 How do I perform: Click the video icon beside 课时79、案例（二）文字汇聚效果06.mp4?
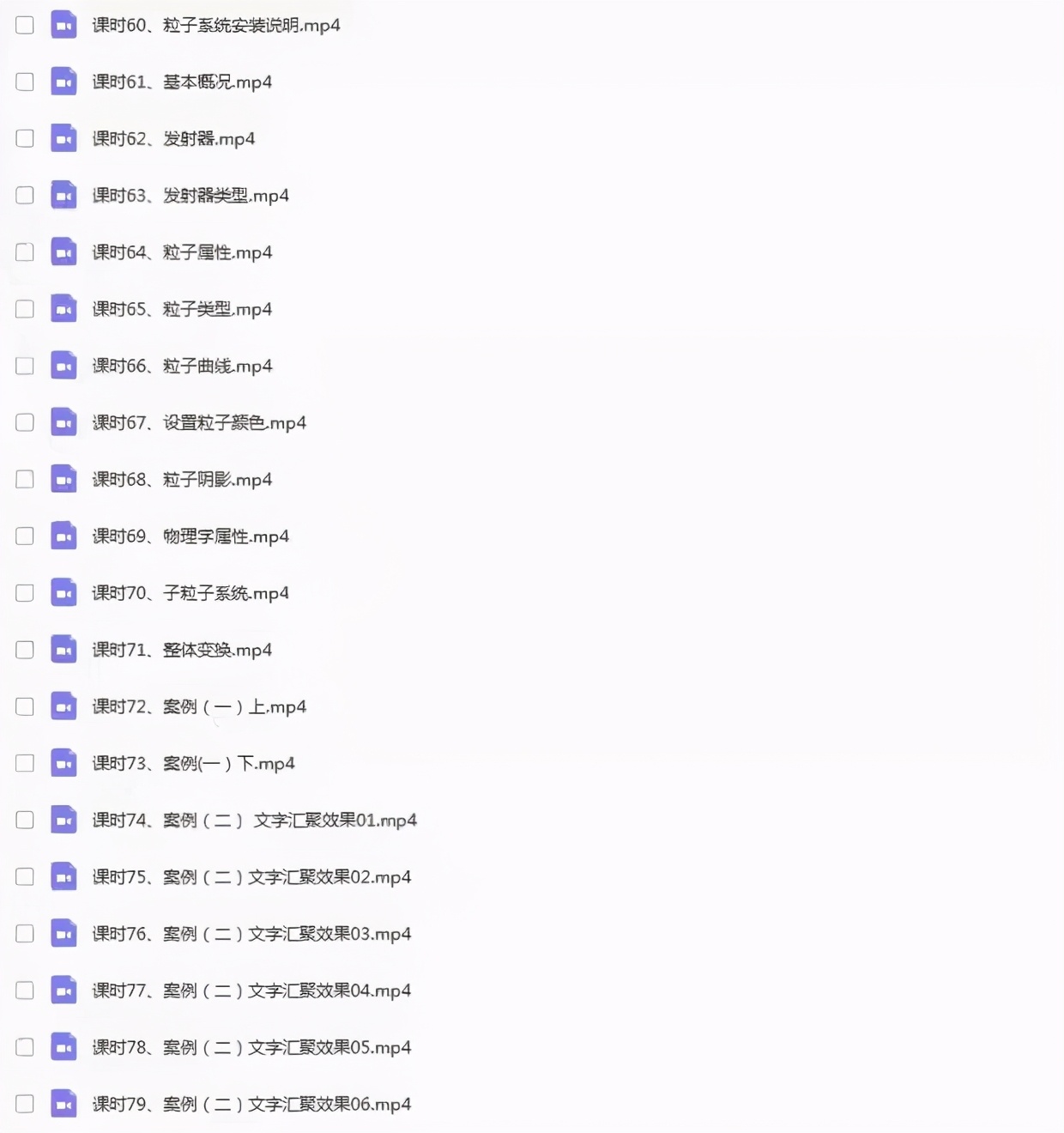pos(63,1104)
